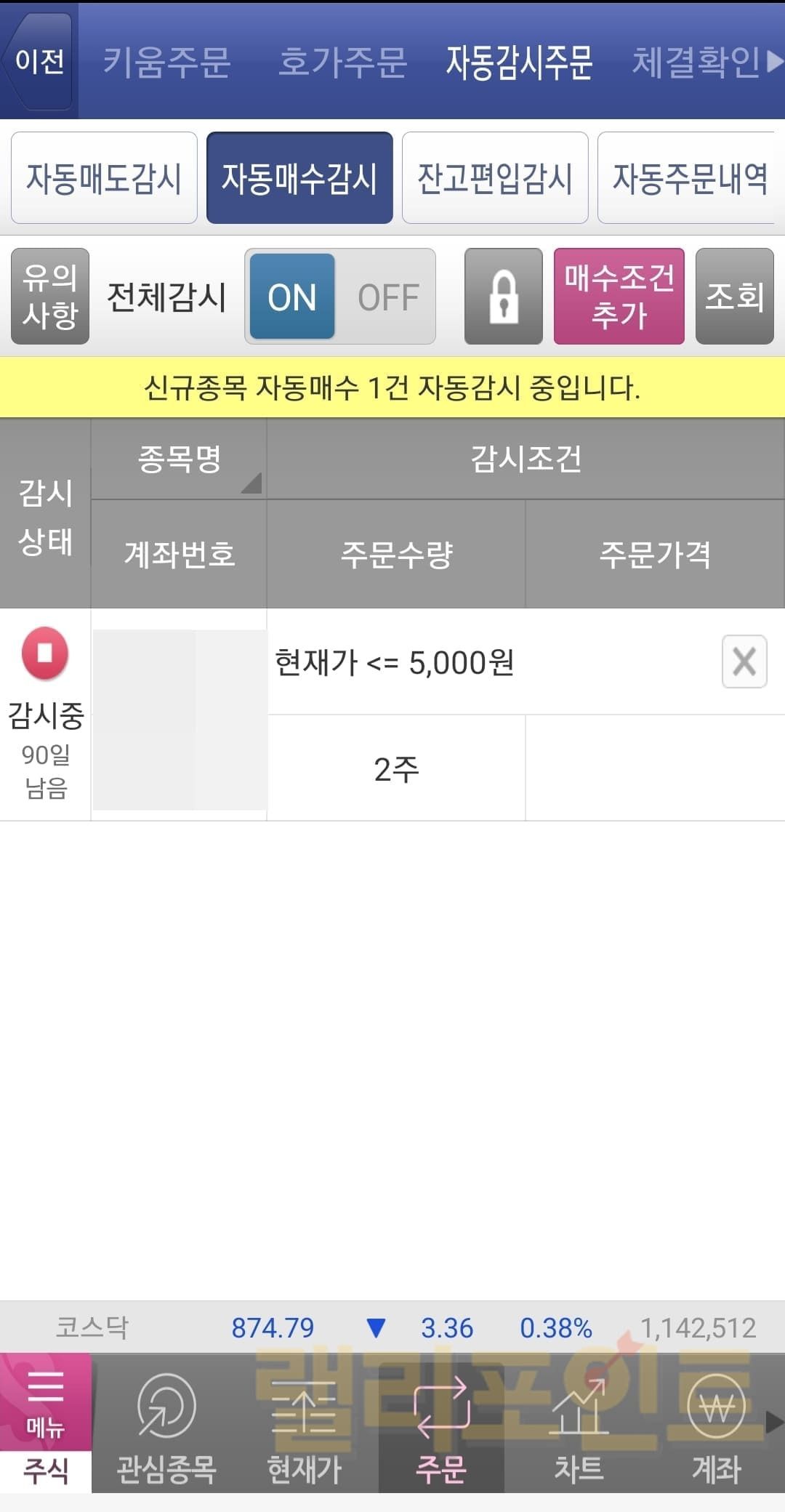Delete the 현재가 <= 5,000원 condition
785x1512 pixels.
click(x=744, y=661)
